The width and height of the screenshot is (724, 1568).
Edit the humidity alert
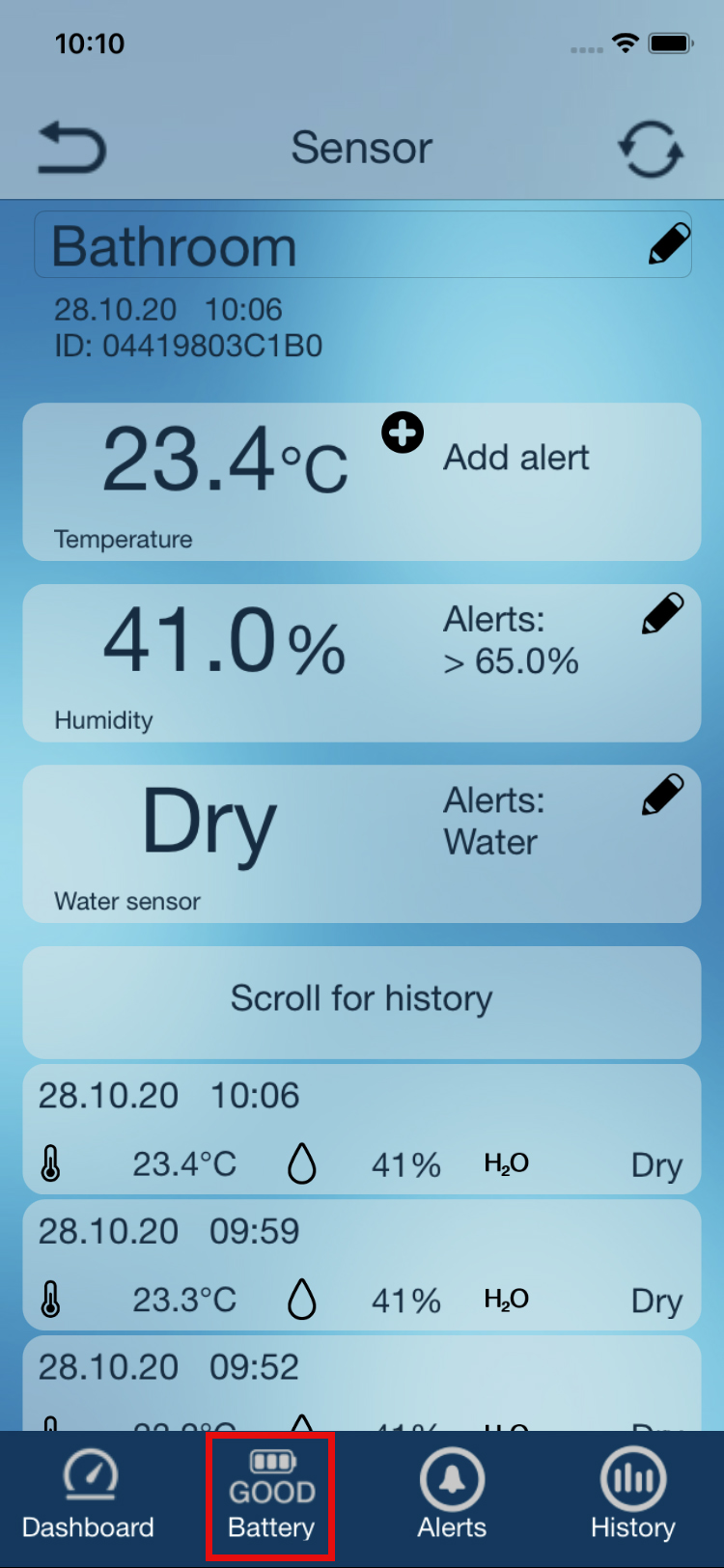click(663, 613)
